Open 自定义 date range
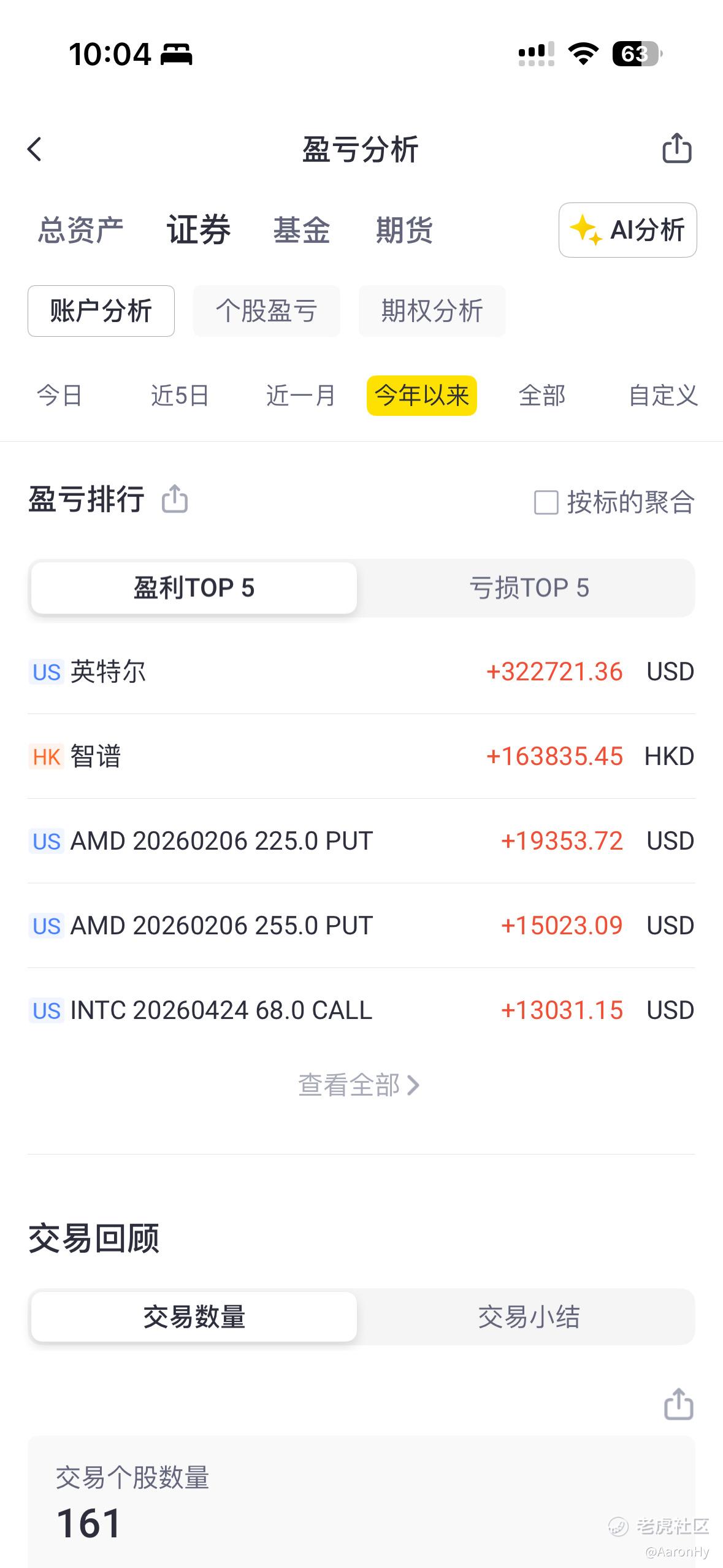 [x=663, y=396]
